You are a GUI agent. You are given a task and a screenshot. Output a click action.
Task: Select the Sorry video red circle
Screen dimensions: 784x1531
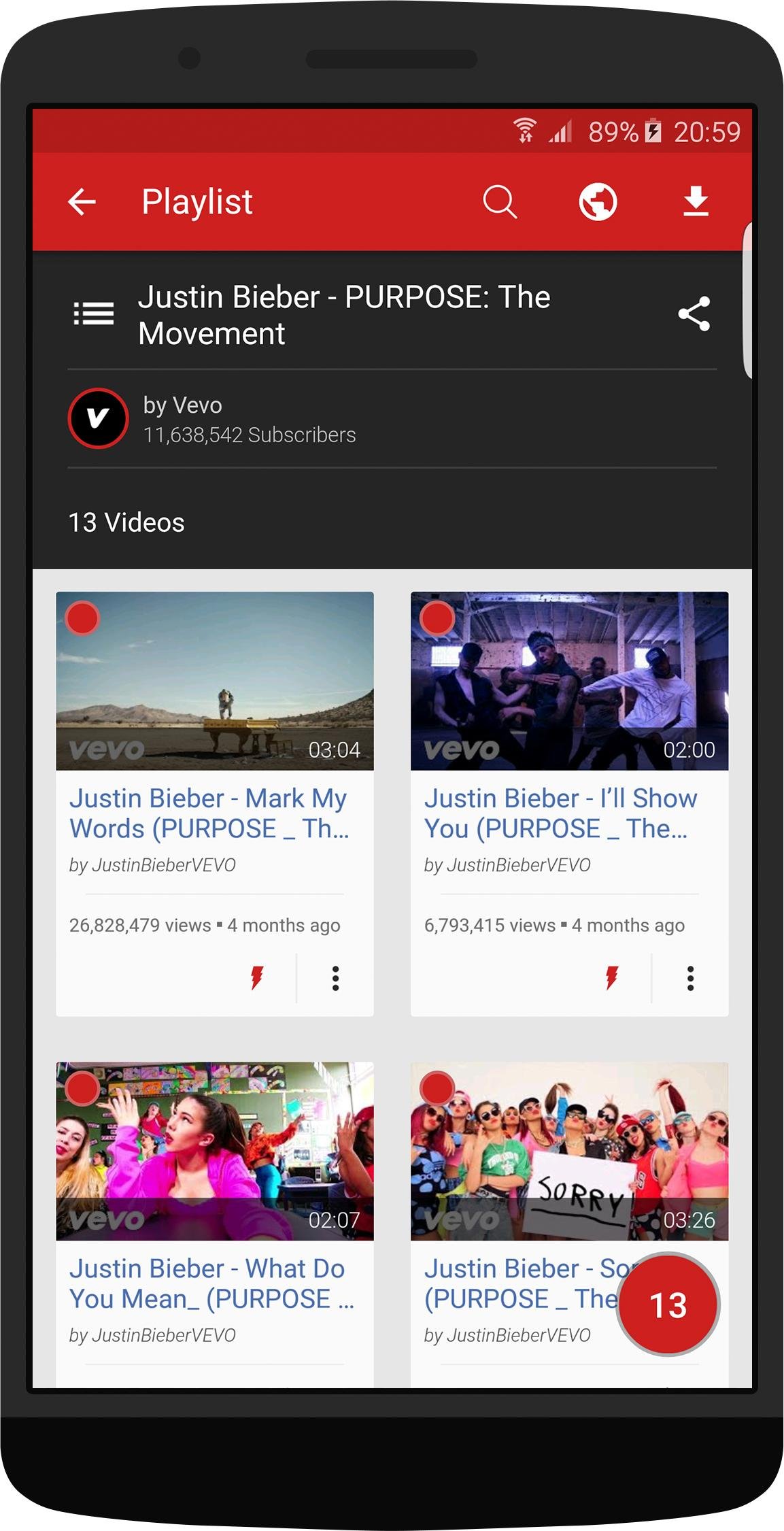pyautogui.click(x=437, y=1088)
